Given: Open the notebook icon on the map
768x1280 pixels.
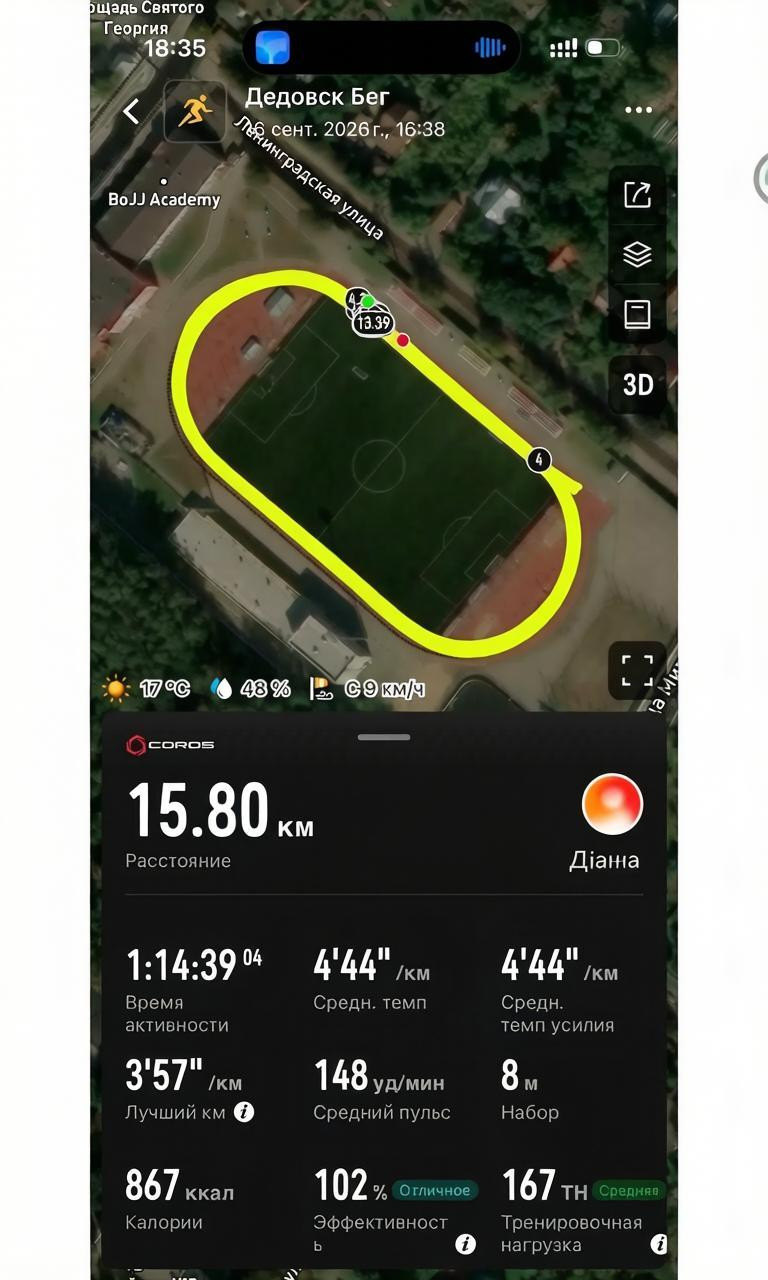Looking at the screenshot, I should 637,315.
